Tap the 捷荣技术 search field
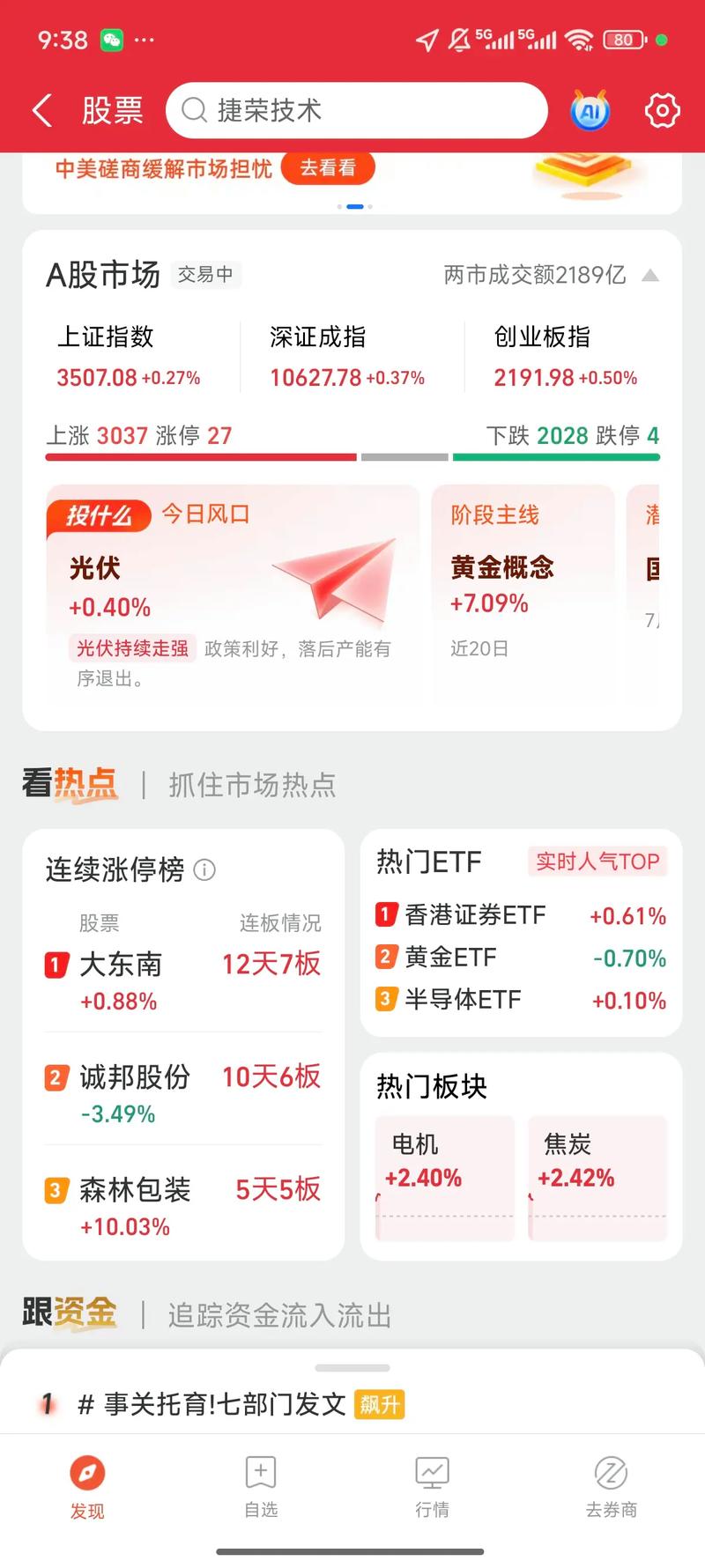This screenshot has width=705, height=1568. point(356,110)
